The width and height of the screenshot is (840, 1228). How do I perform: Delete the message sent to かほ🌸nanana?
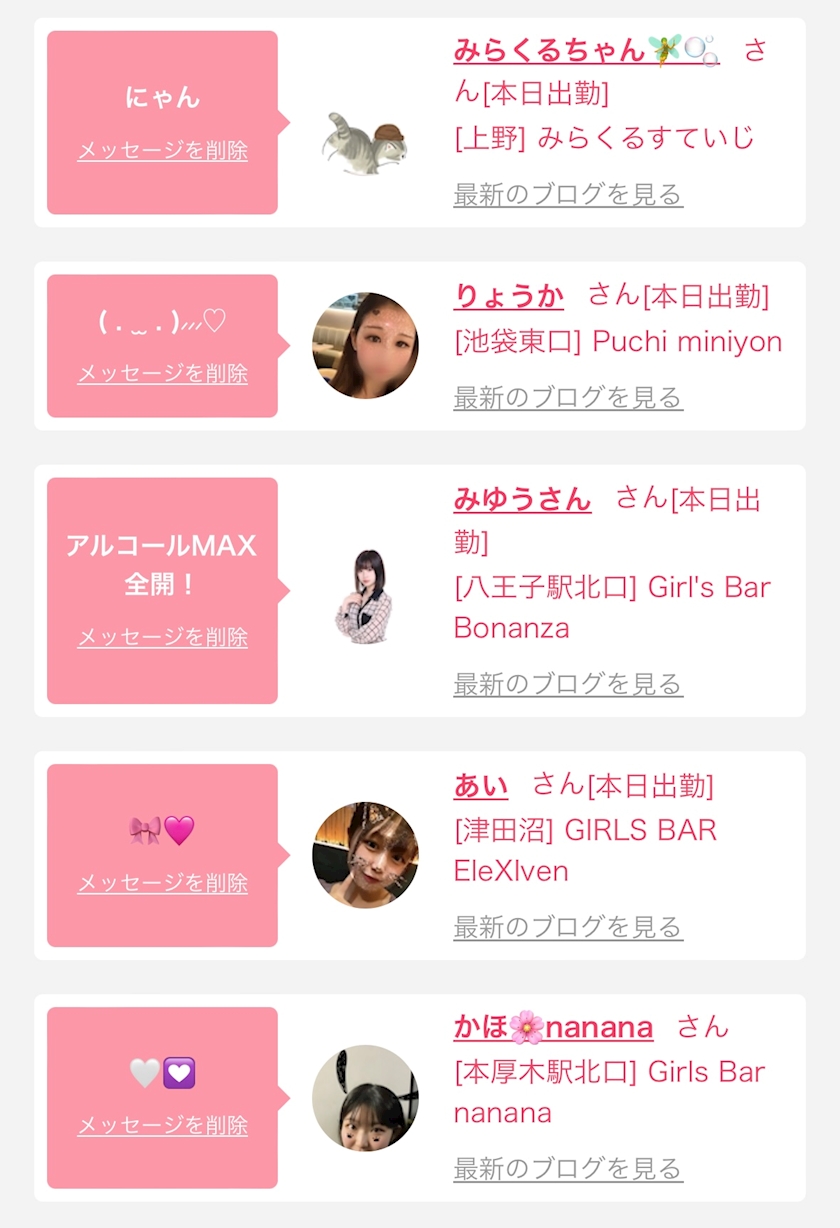click(162, 1125)
